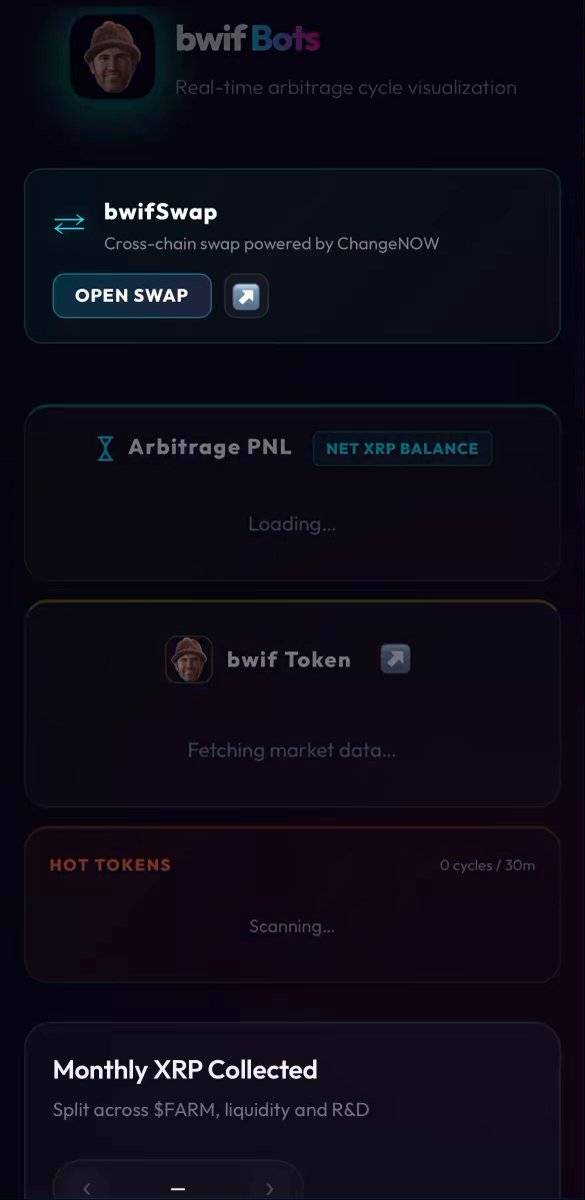Open the bwif Token external link arrow

tap(396, 659)
